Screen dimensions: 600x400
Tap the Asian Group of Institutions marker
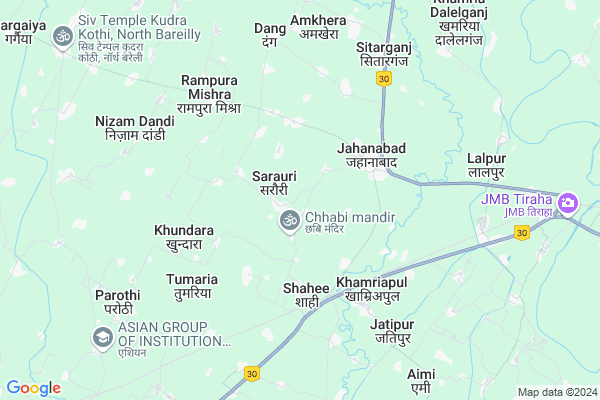point(102,337)
